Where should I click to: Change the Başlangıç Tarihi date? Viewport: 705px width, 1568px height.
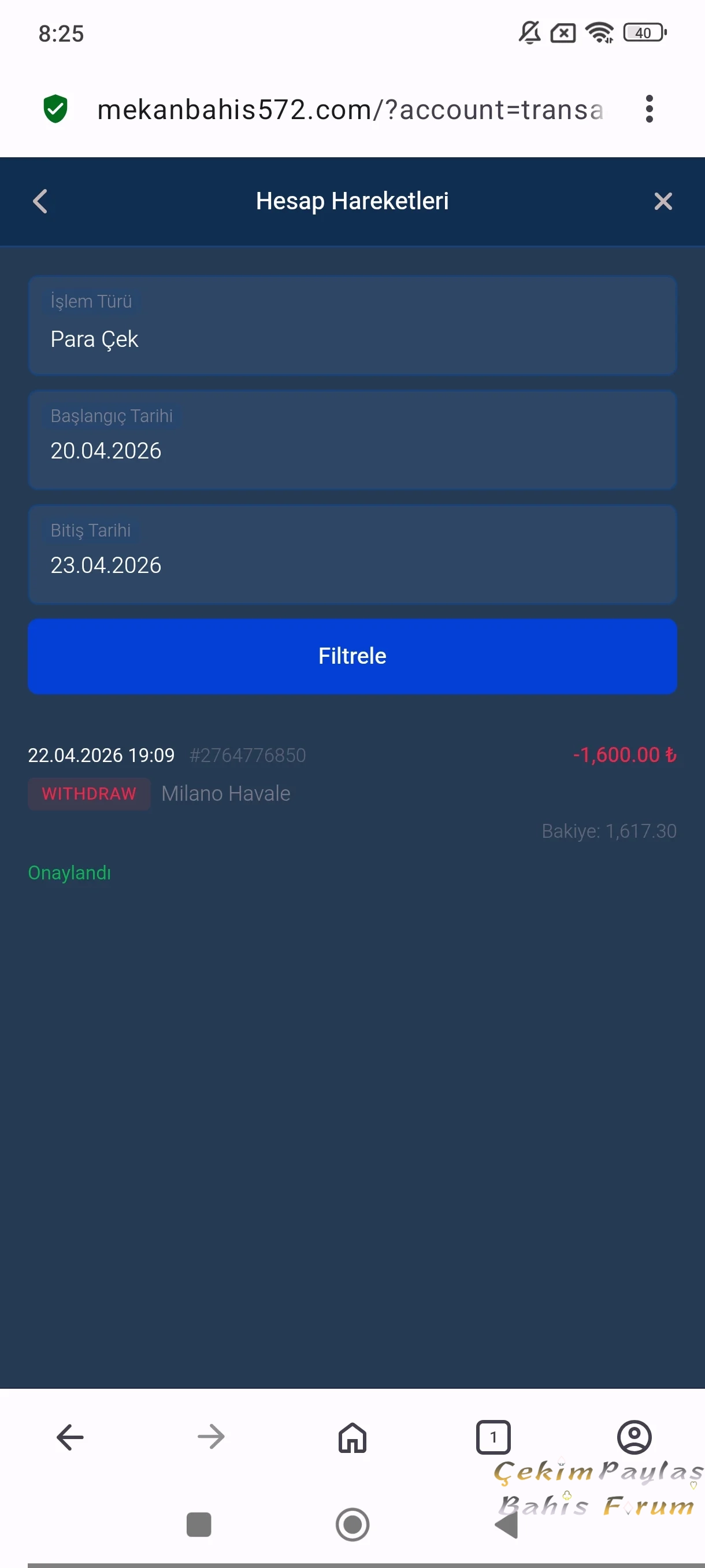click(x=352, y=440)
